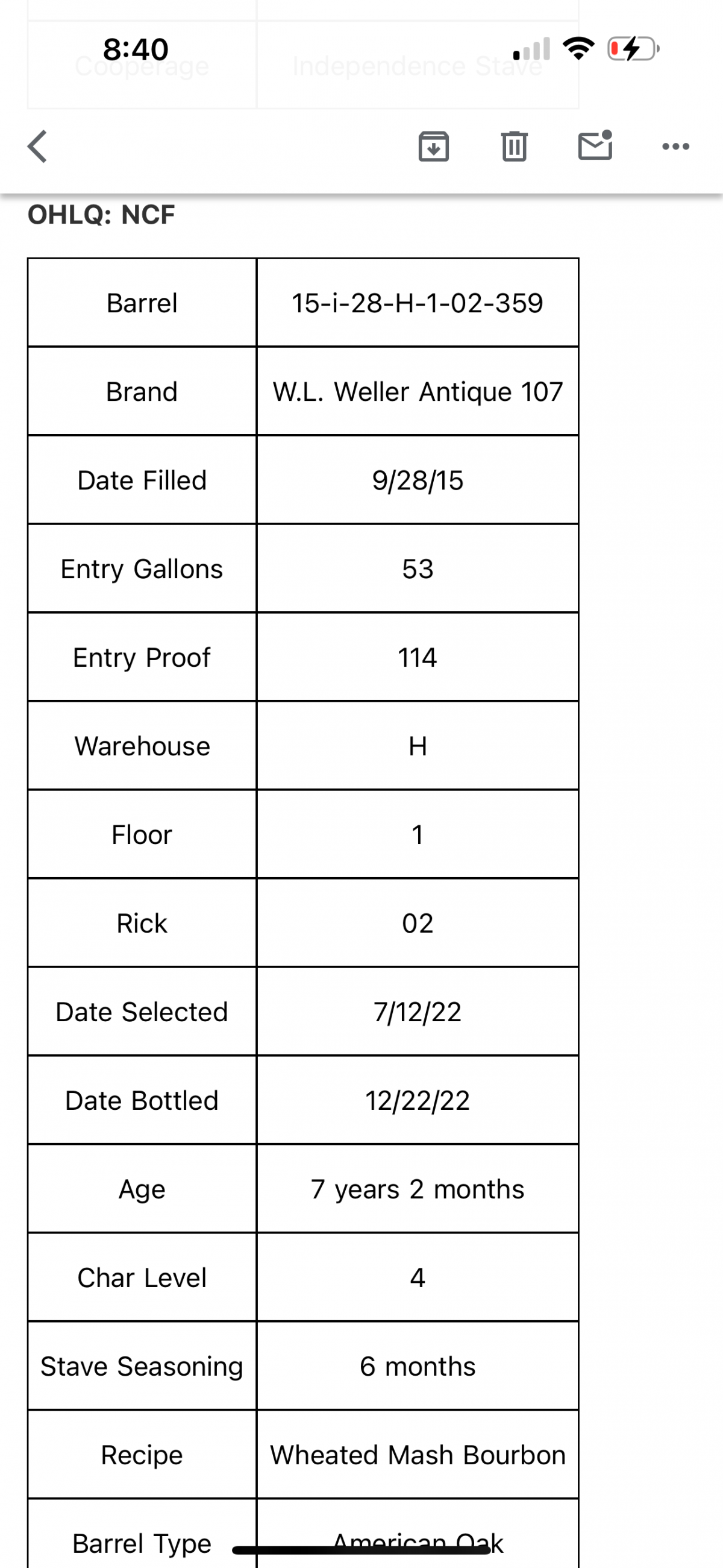Mark this email as unread
Viewport: 723px width, 1568px height.
[595, 145]
